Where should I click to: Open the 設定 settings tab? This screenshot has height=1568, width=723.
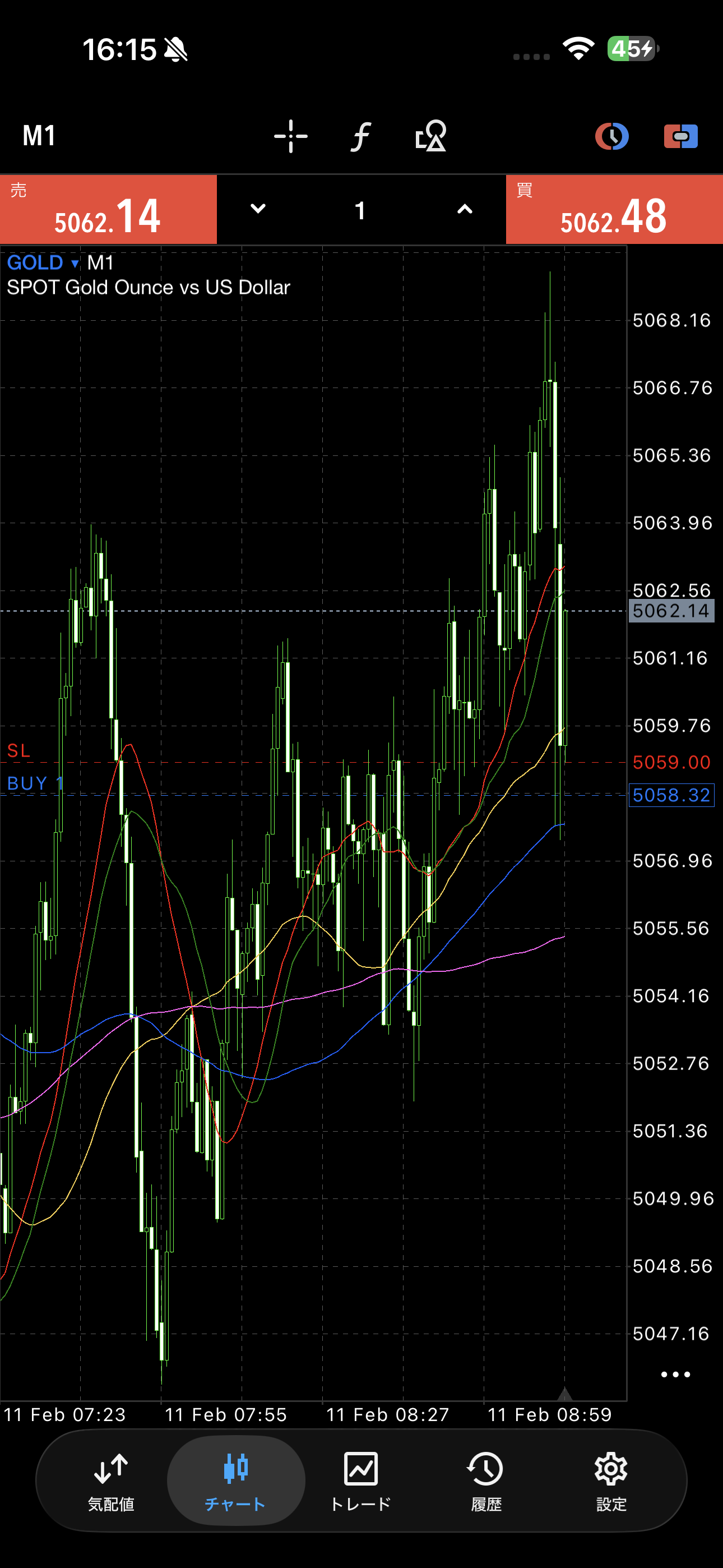[611, 1480]
